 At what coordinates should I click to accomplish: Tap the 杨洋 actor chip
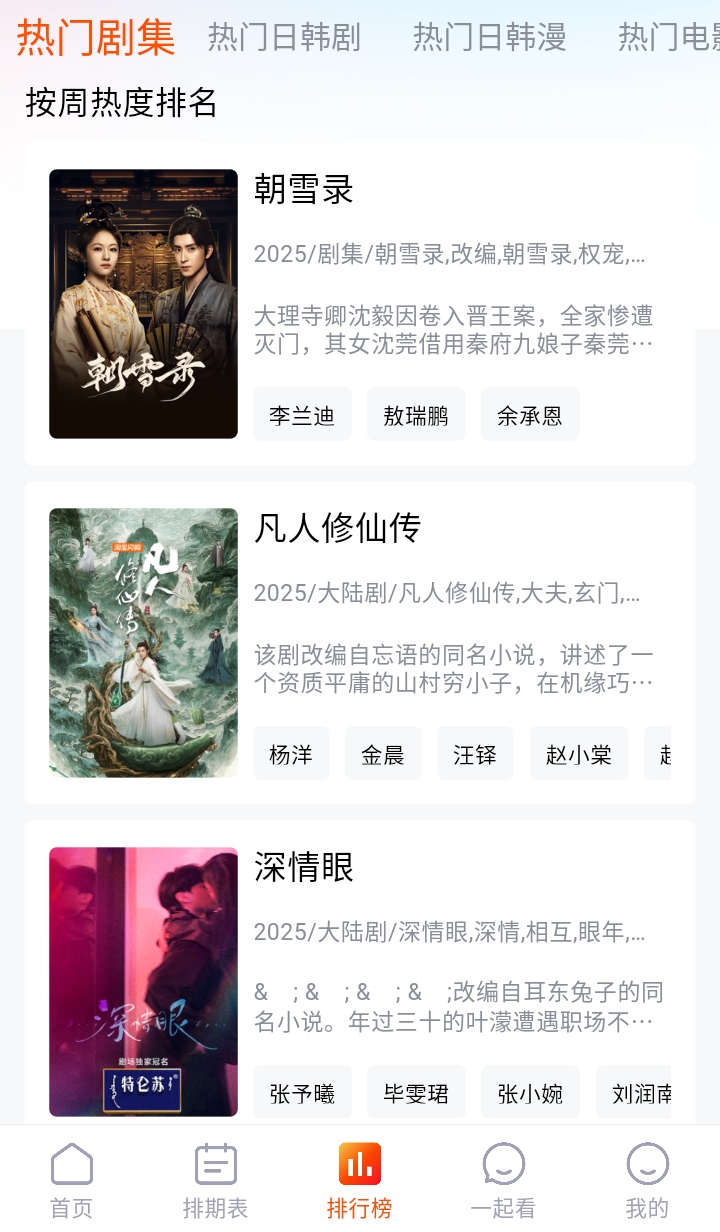[x=291, y=754]
